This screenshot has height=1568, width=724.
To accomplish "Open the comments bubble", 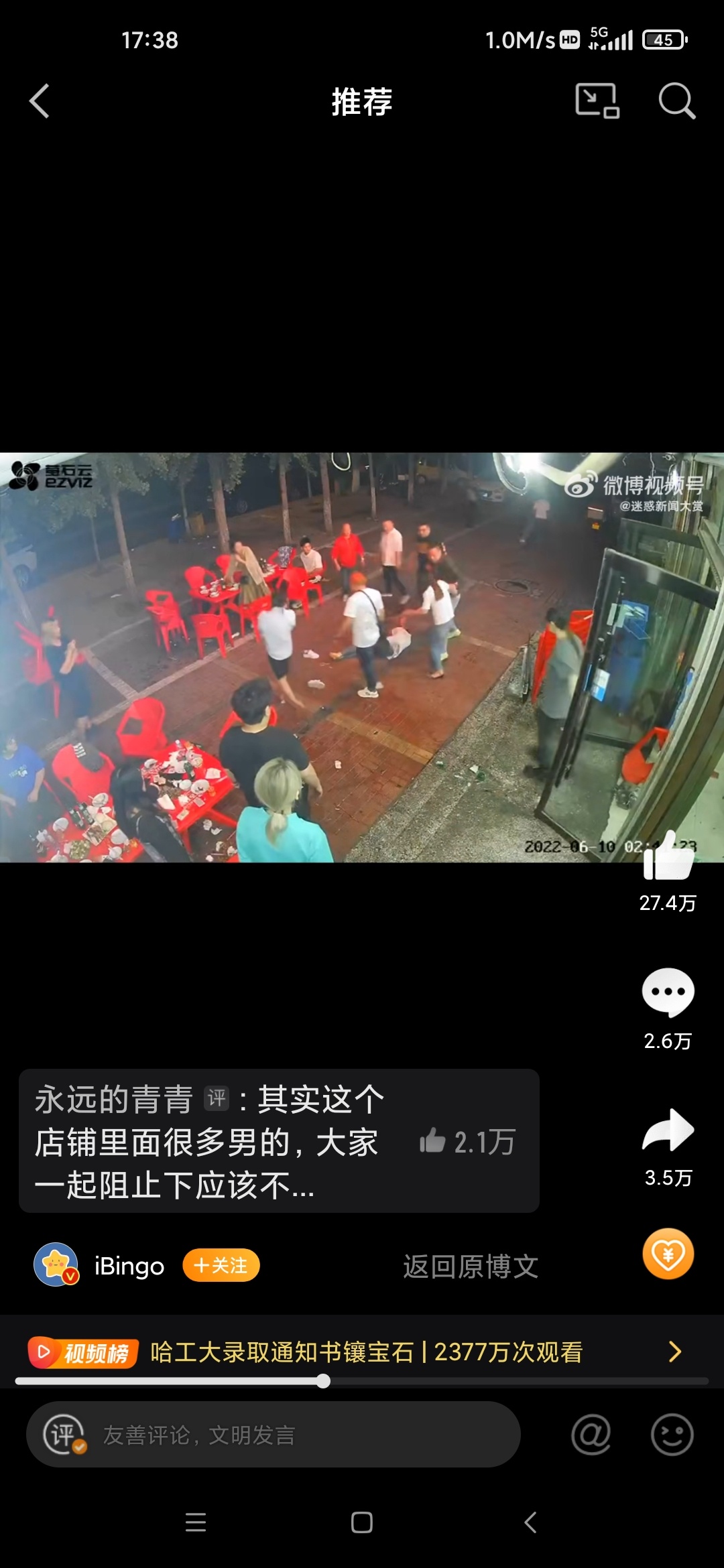I will click(668, 992).
